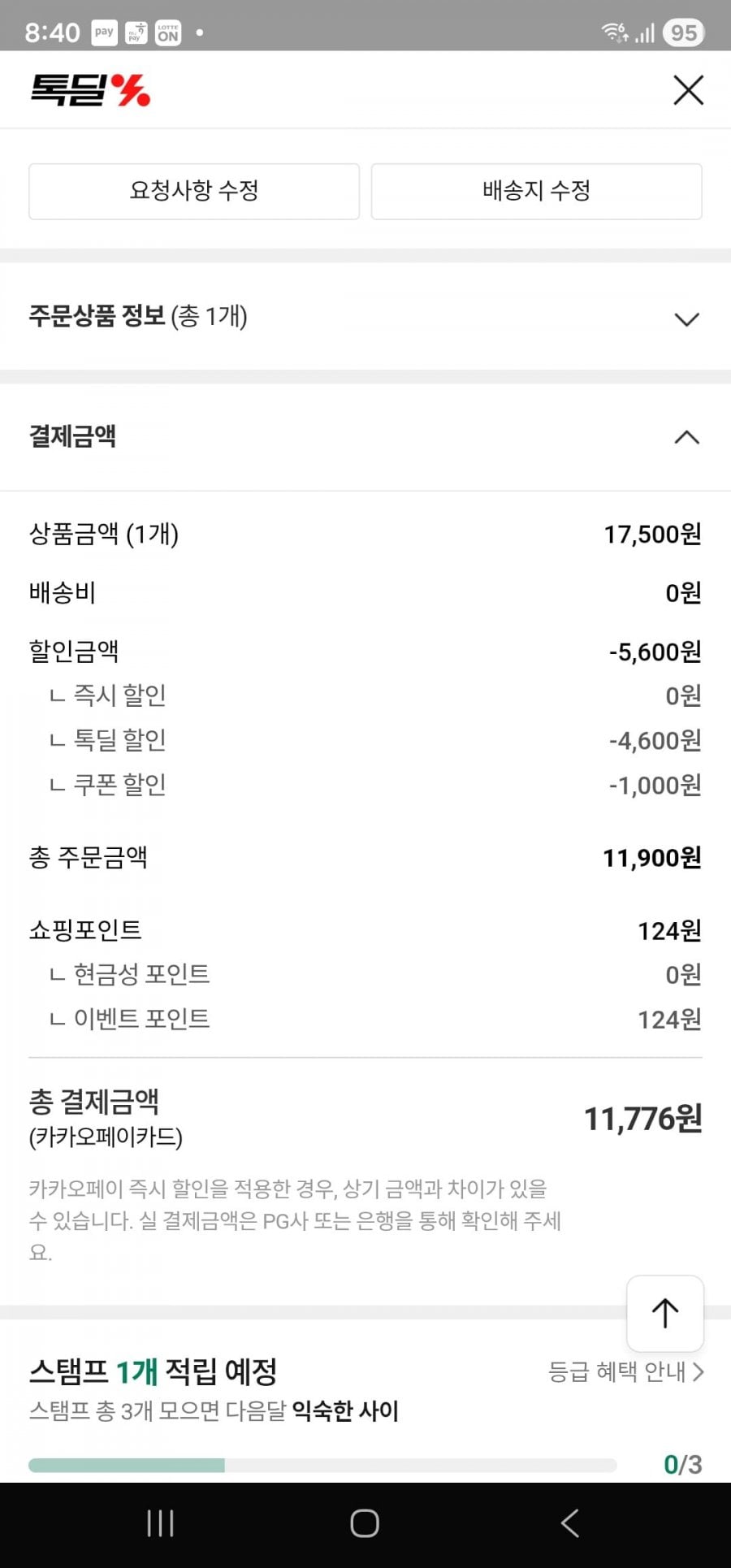Image resolution: width=731 pixels, height=1568 pixels.
Task: Tap the 배송지 수정 button
Action: coord(536,191)
